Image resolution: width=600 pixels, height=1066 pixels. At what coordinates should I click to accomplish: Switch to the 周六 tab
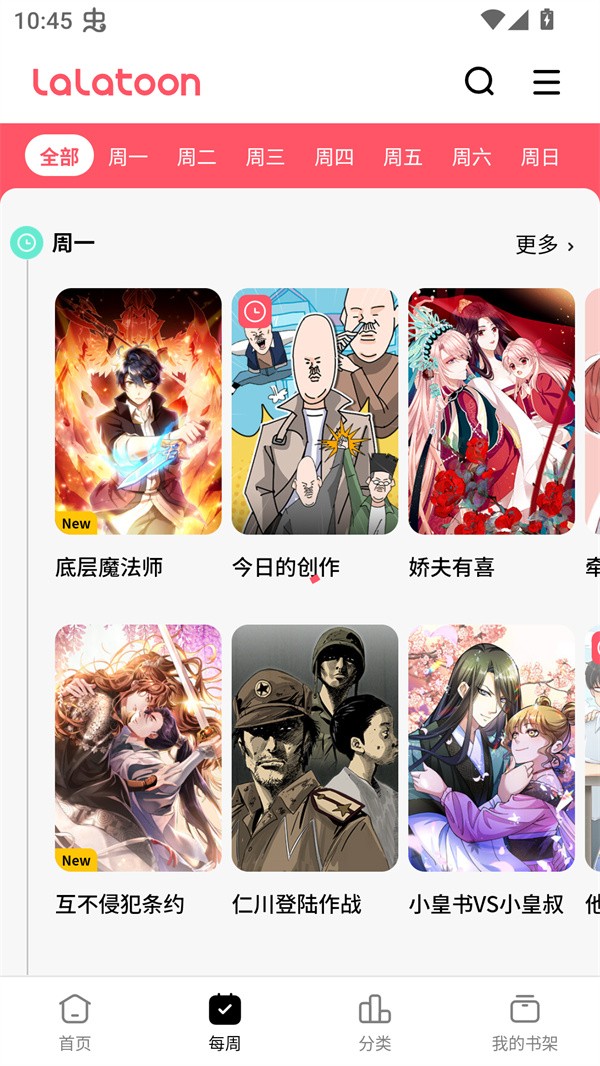click(471, 156)
